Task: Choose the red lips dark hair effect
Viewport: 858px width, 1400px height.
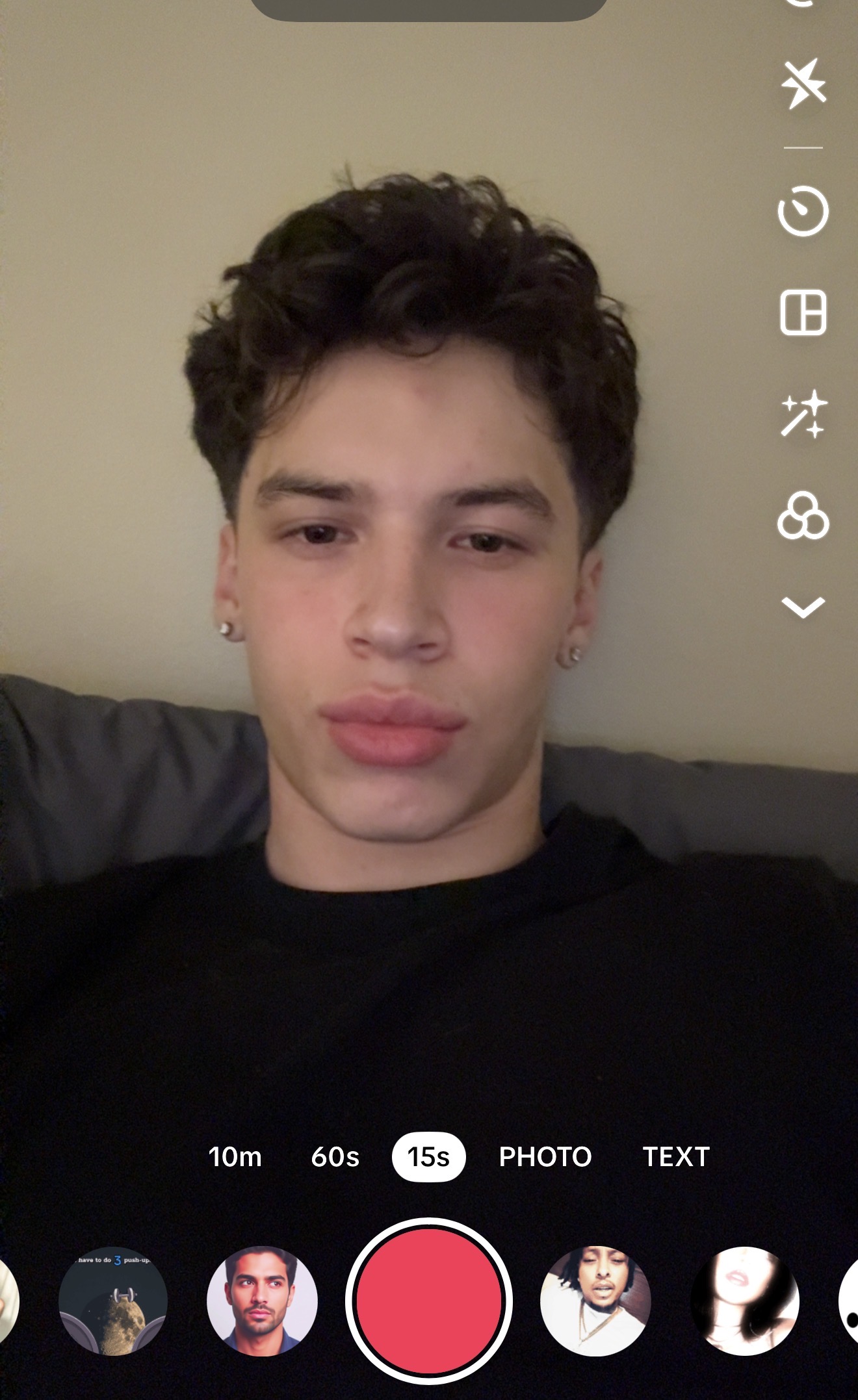Action: pos(745,1301)
